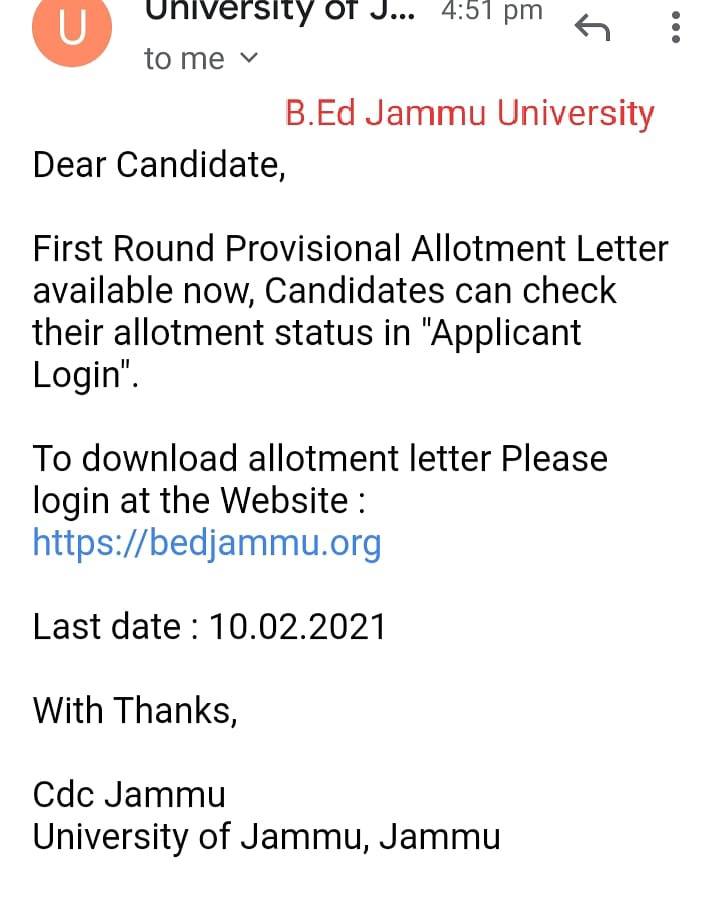Expand the "to me" recipient details
Viewport: 719px width, 899px height.
click(249, 57)
